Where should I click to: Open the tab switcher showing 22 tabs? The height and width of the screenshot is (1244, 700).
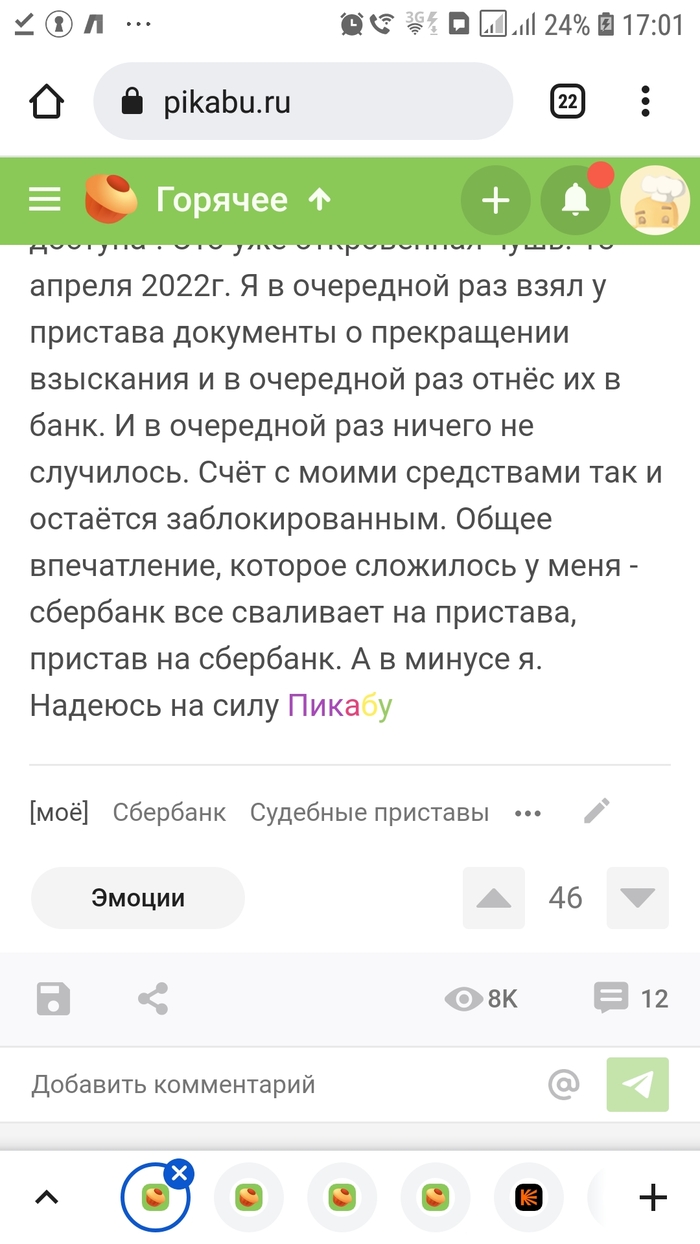click(x=567, y=101)
